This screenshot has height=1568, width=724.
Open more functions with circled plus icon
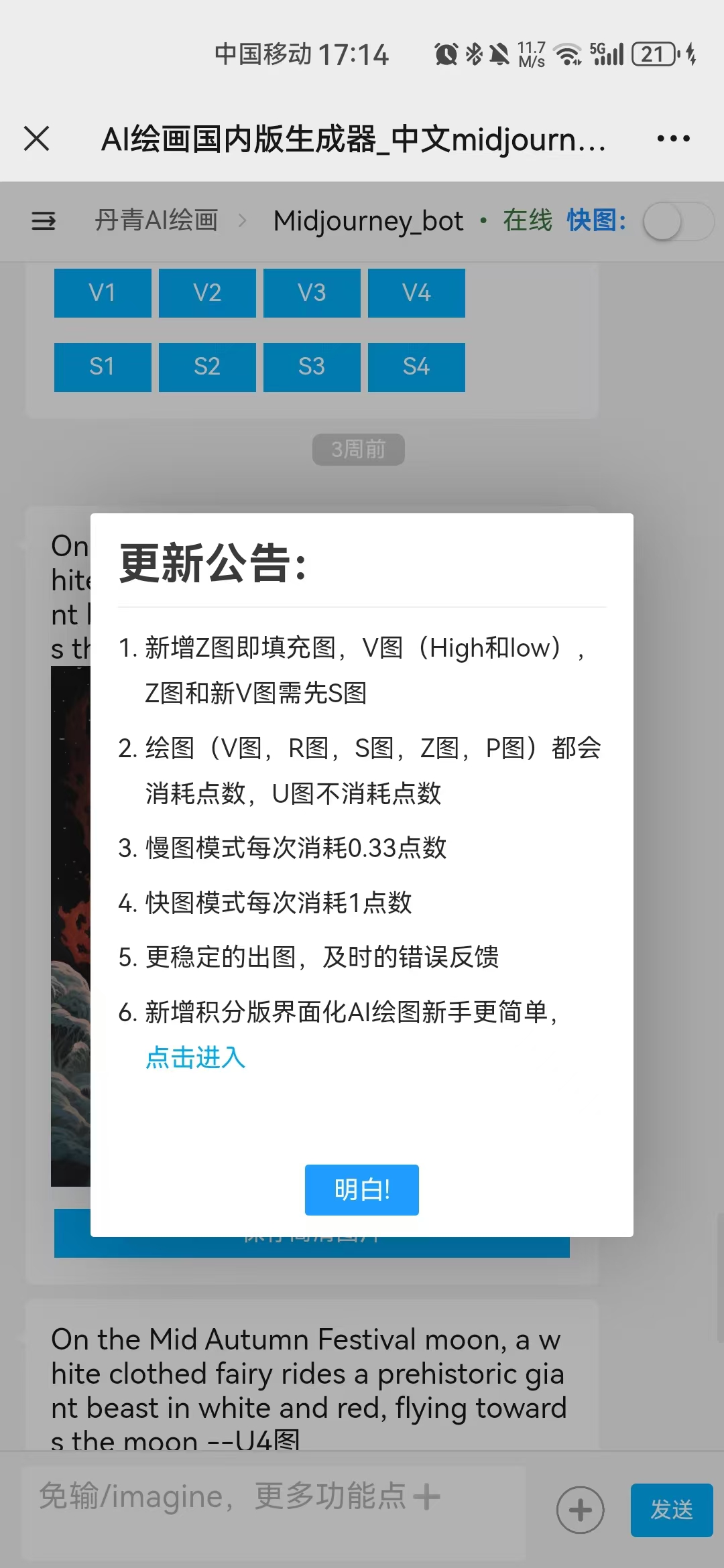pyautogui.click(x=580, y=1510)
